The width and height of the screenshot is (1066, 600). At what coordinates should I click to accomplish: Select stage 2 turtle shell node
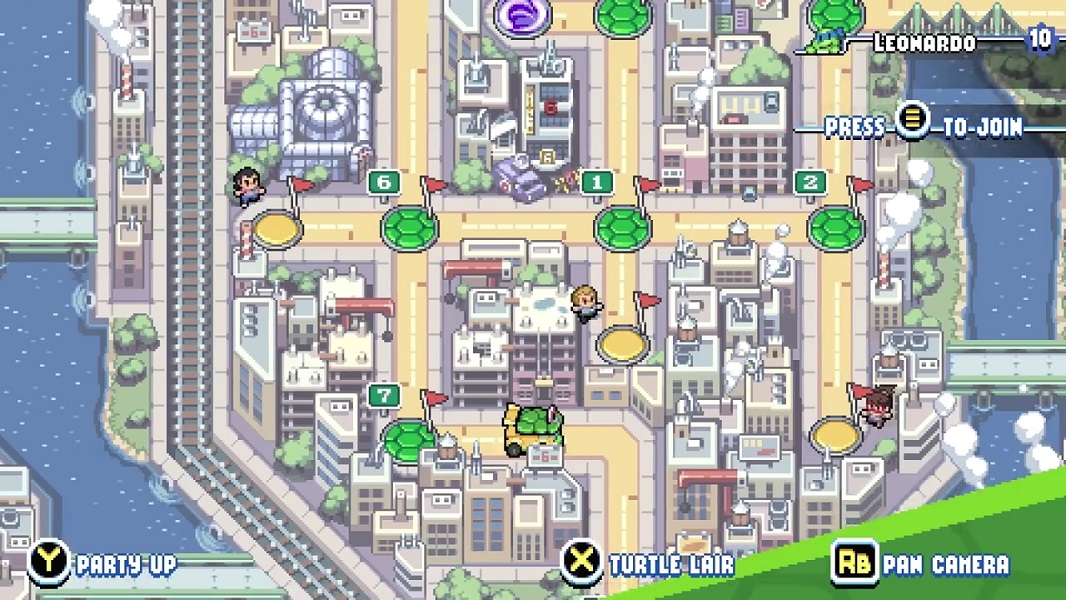tap(835, 227)
